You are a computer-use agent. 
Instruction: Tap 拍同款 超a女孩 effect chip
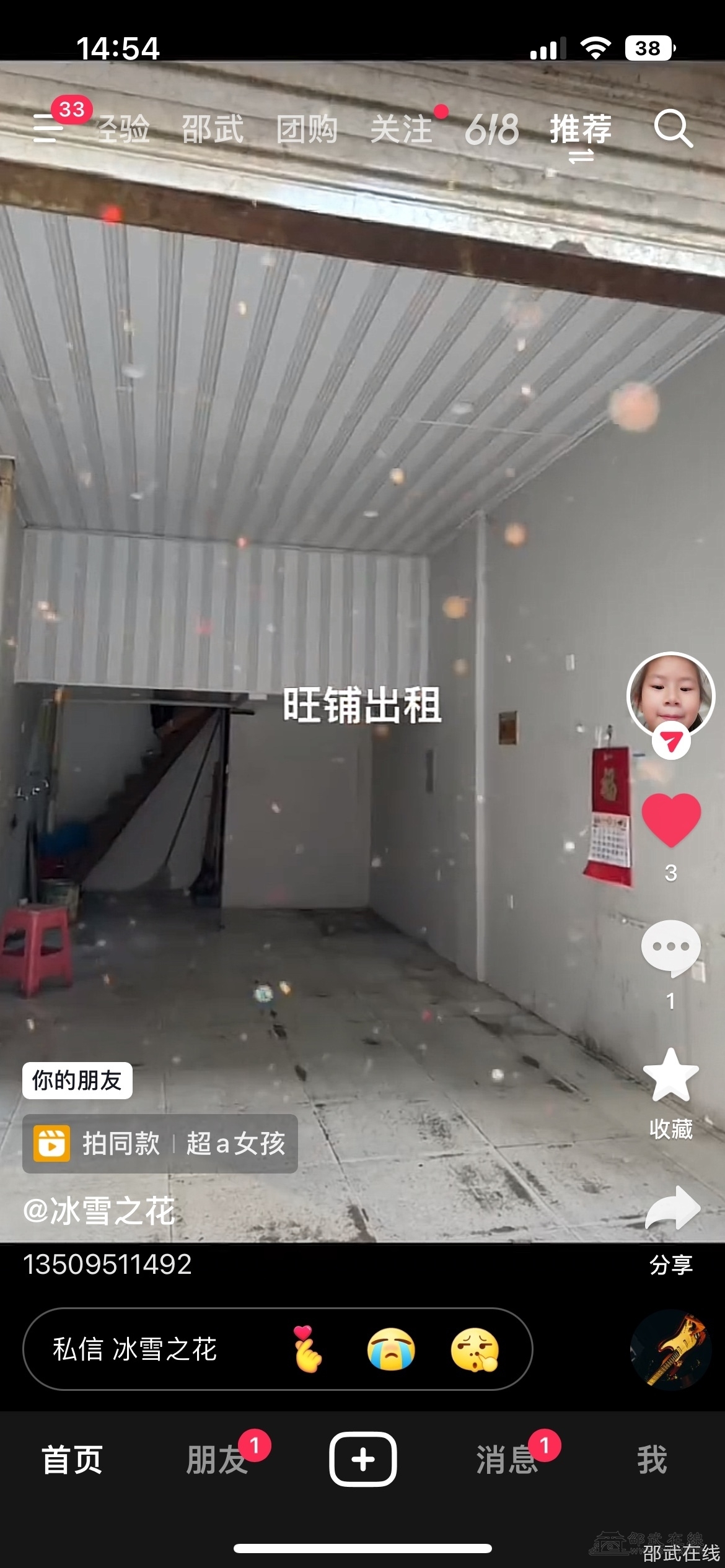tap(160, 1143)
